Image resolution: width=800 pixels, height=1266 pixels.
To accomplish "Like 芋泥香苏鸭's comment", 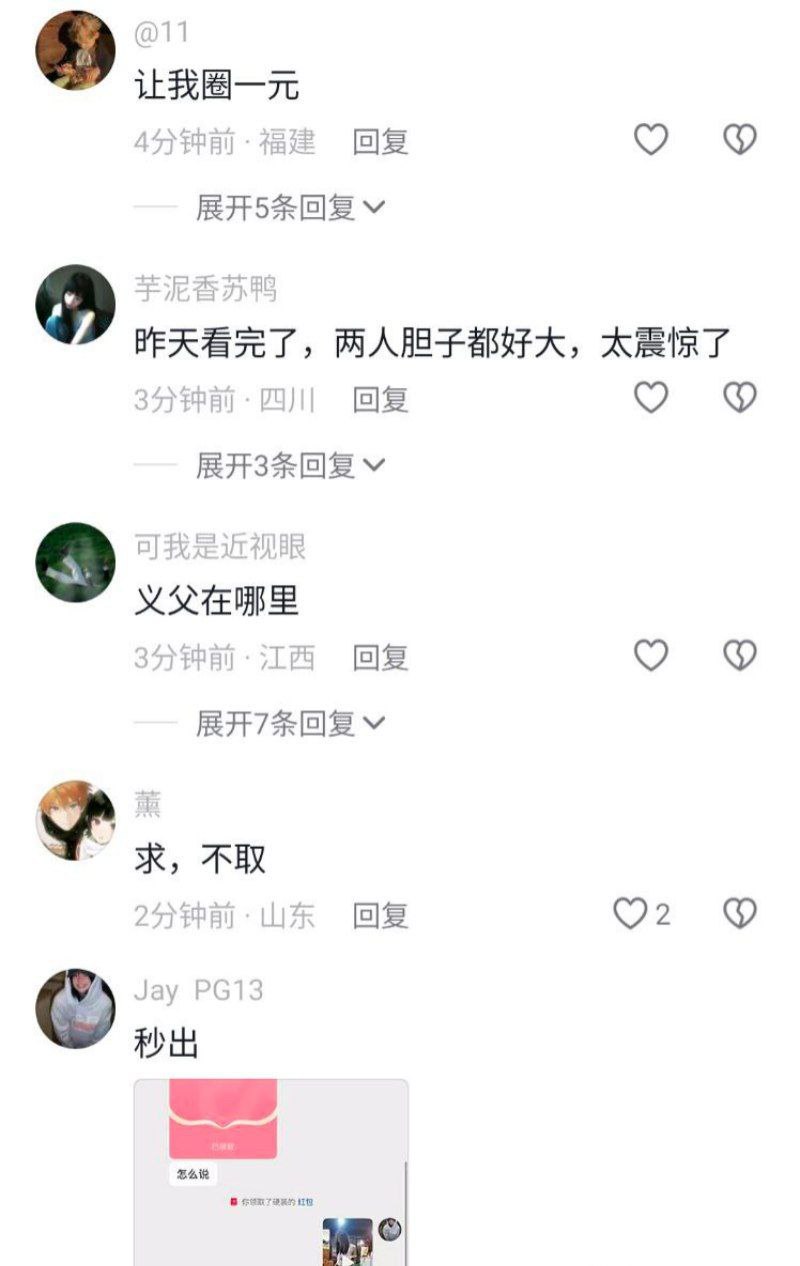I will coord(651,398).
